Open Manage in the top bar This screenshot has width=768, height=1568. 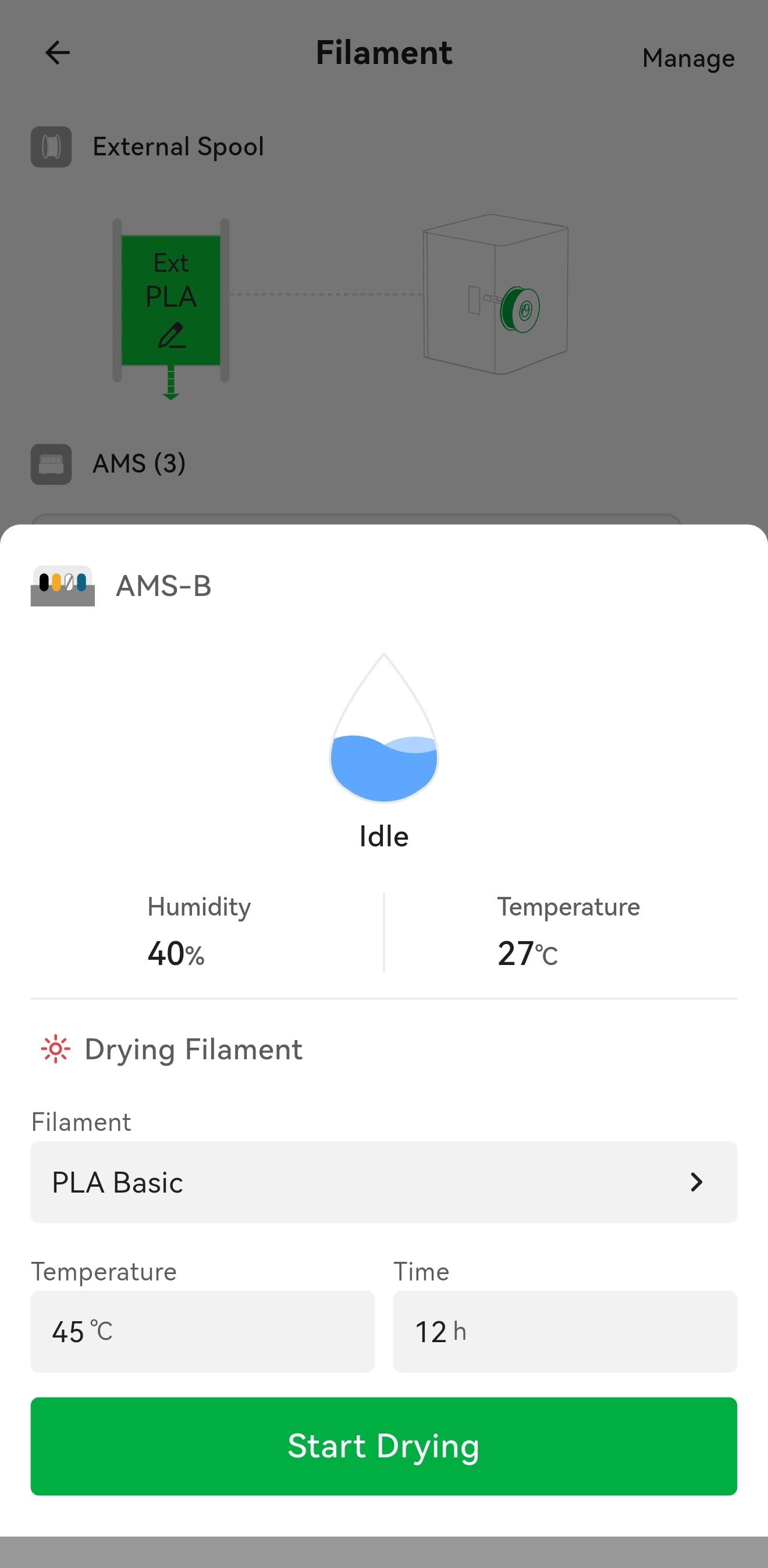[688, 58]
